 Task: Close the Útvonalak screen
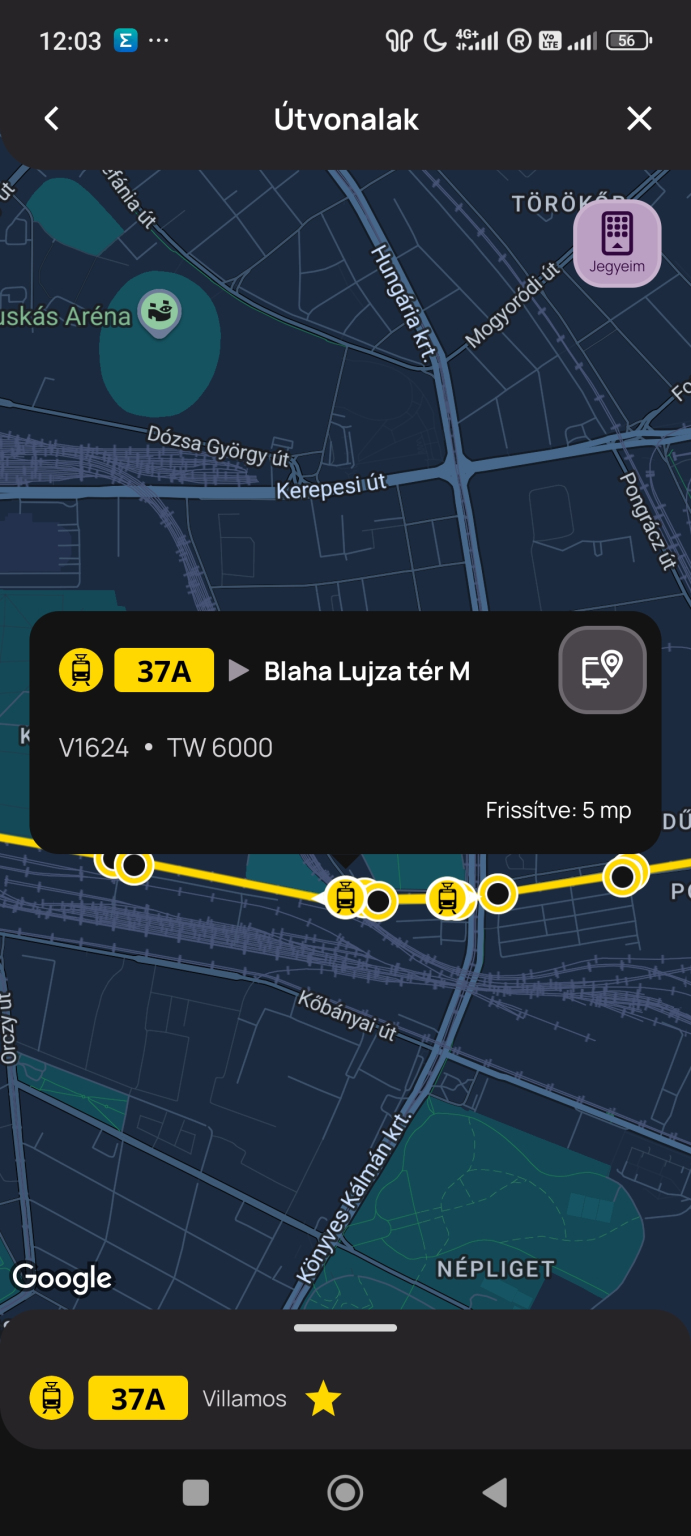click(639, 119)
